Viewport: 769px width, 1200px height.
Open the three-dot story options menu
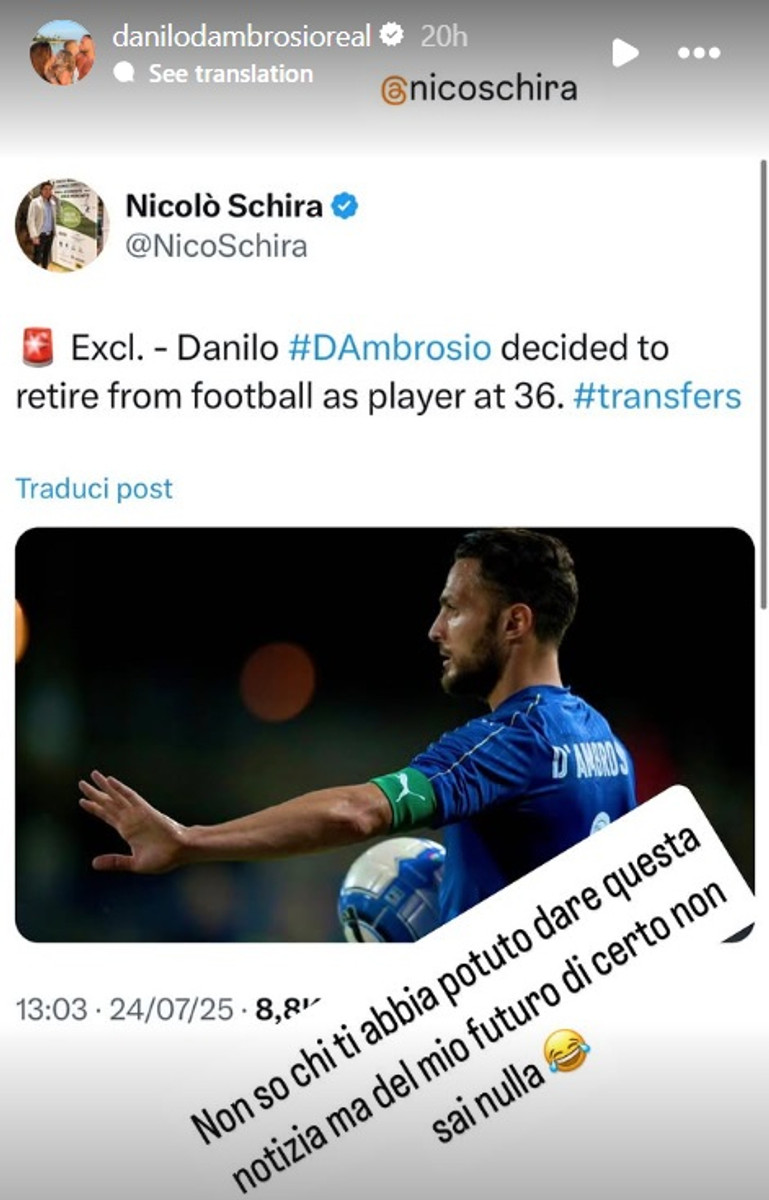[699, 52]
